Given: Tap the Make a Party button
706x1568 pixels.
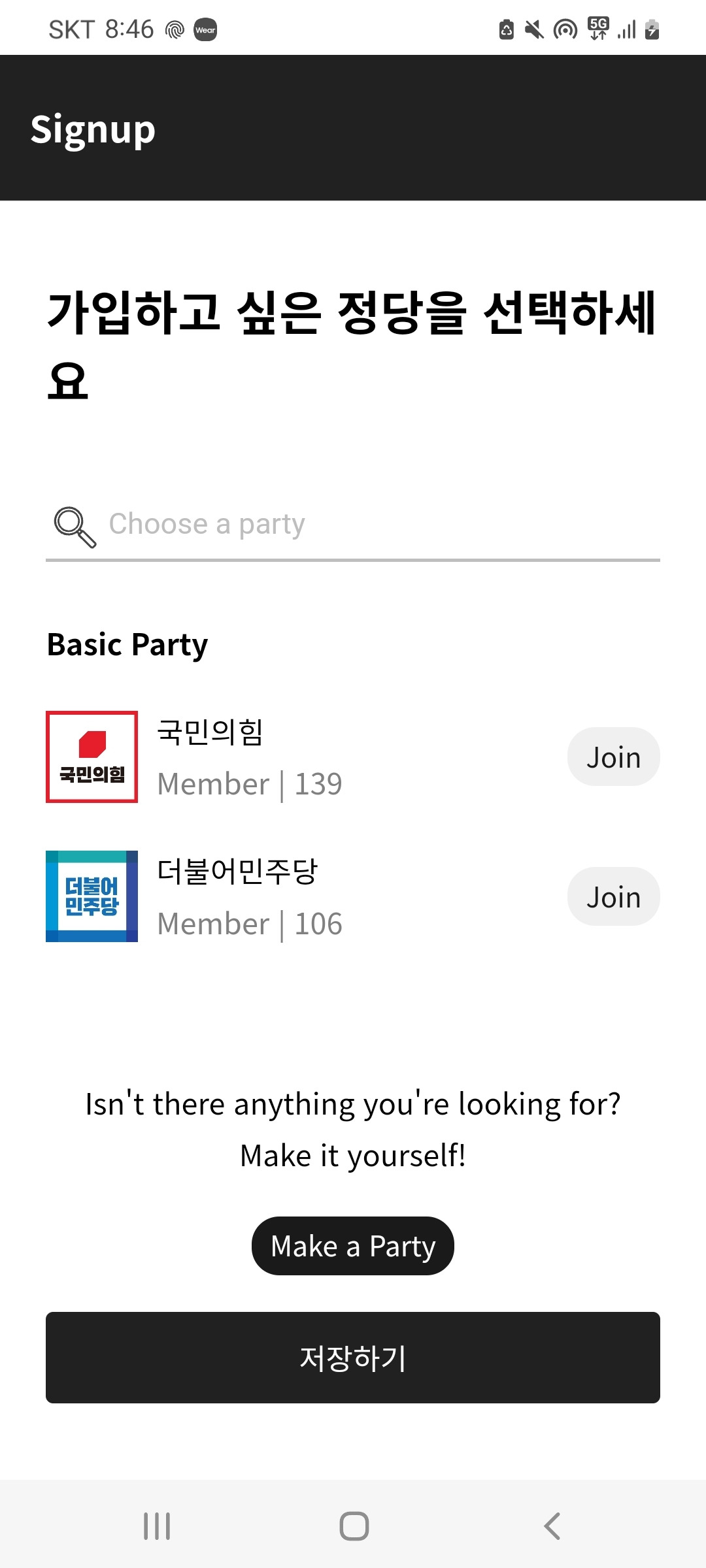Looking at the screenshot, I should click(352, 1245).
